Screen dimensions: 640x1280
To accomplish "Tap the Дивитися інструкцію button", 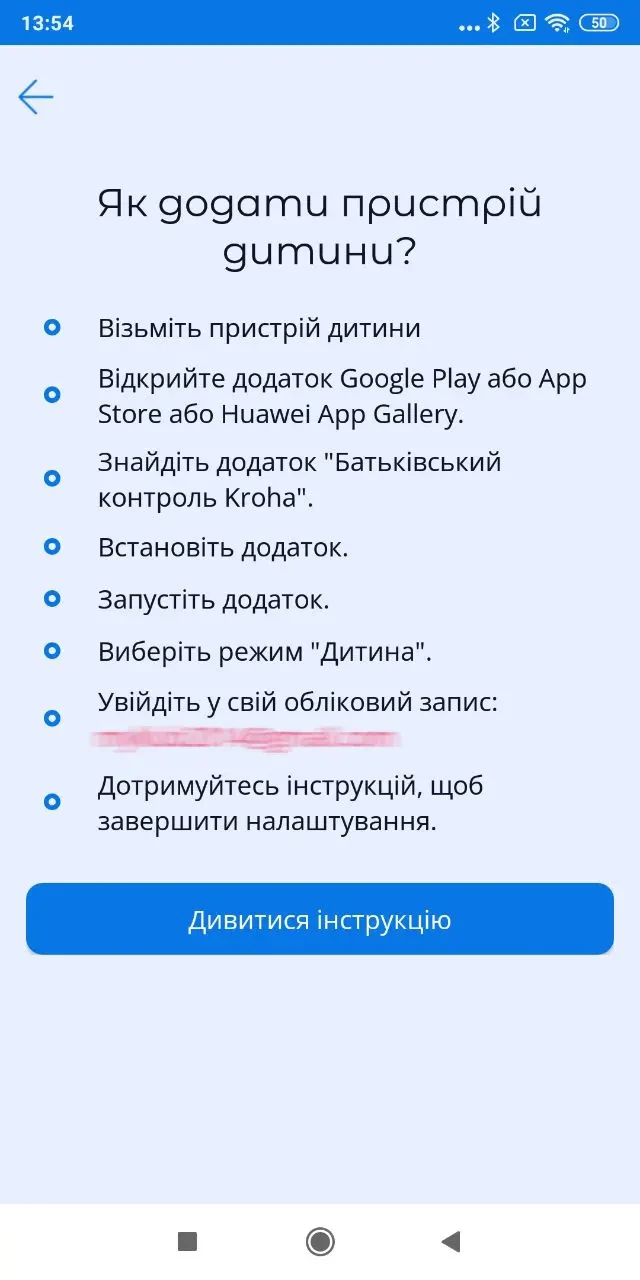I will tap(320, 919).
